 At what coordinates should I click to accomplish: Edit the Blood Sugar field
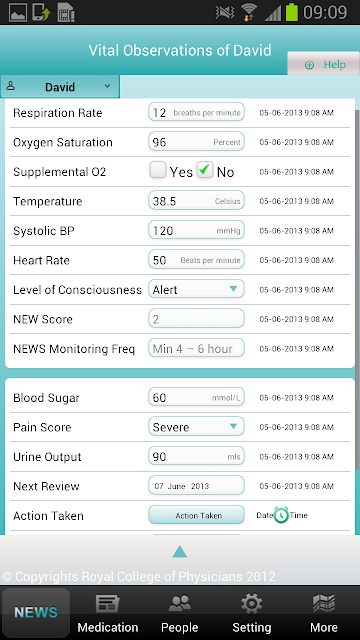(196, 397)
